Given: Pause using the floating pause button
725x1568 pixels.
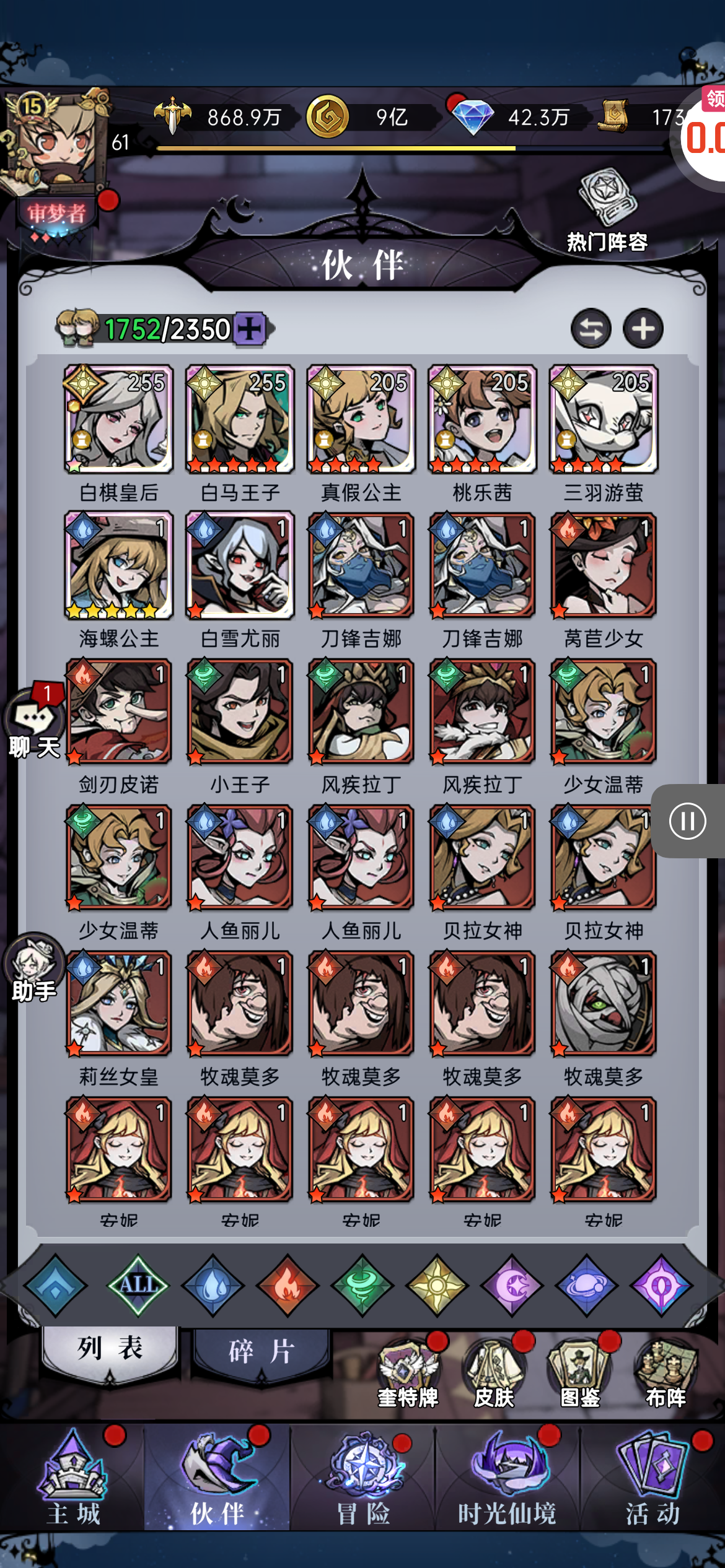Looking at the screenshot, I should click(687, 821).
